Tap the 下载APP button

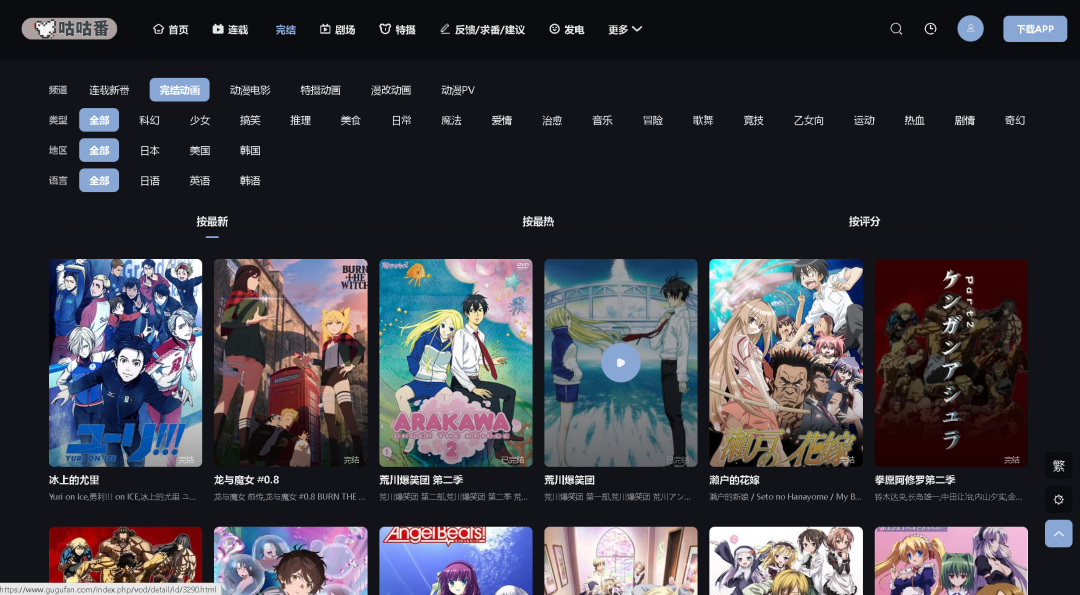point(1034,29)
